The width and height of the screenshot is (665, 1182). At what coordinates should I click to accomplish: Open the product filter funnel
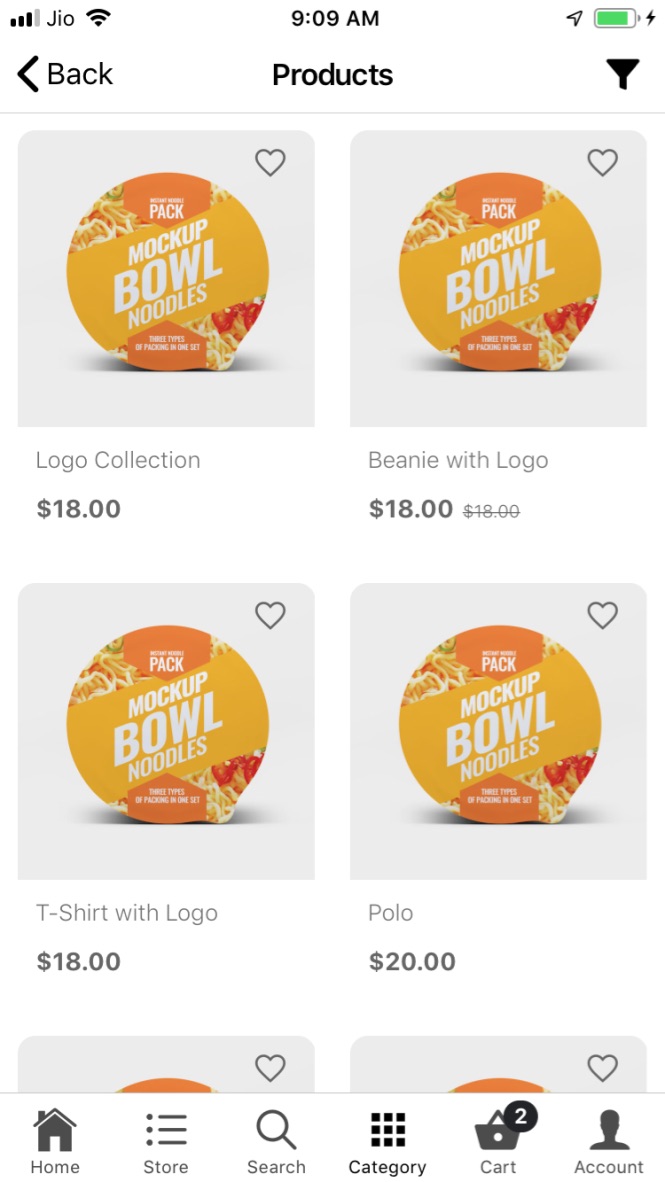[622, 75]
